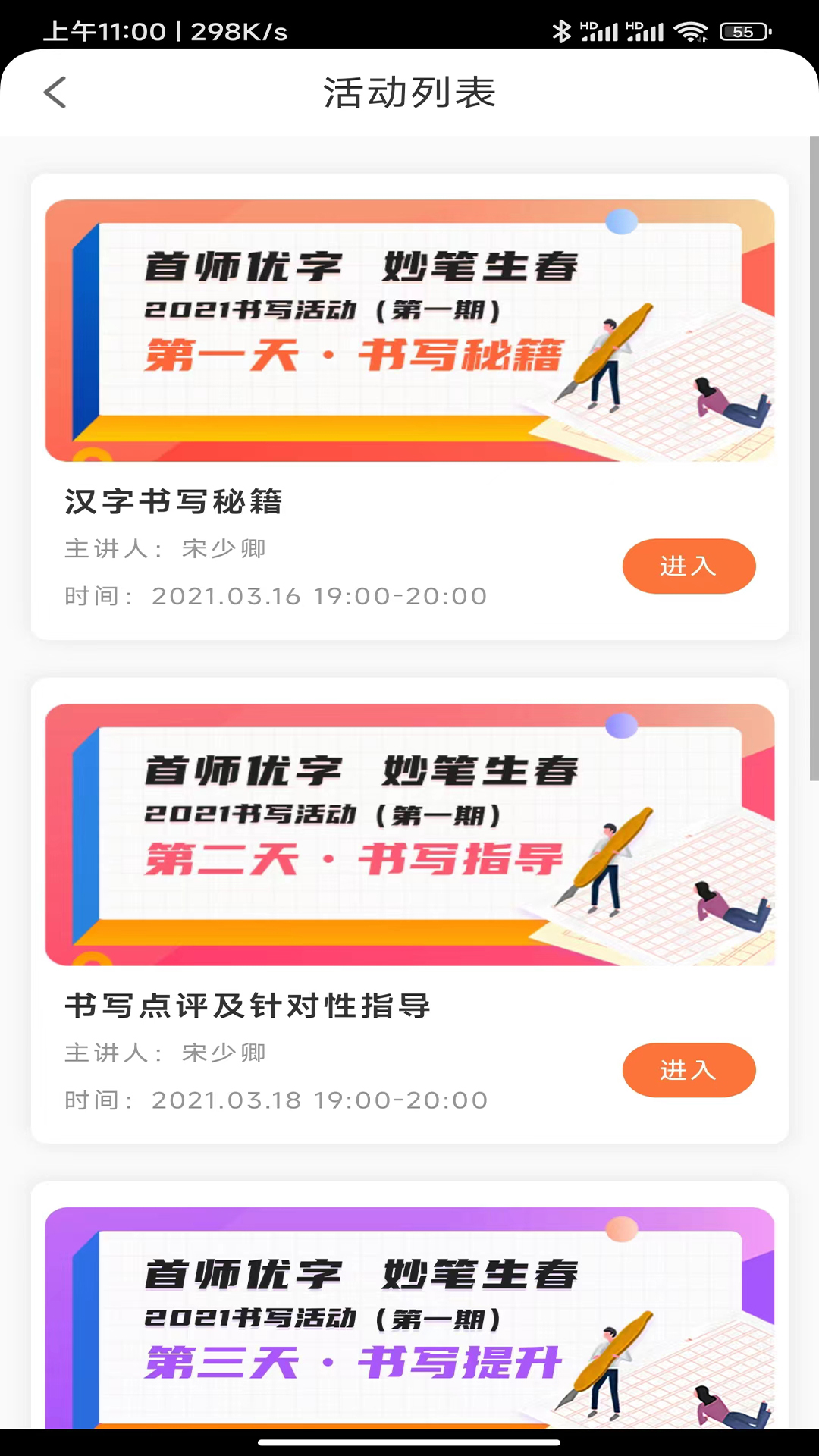819x1456 pixels.
Task: Open the 第二天 书写指导 banner image
Action: point(409,834)
